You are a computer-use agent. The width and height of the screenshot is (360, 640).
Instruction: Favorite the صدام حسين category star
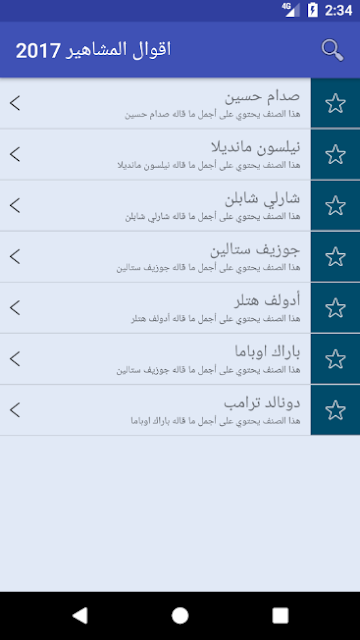pos(336,103)
